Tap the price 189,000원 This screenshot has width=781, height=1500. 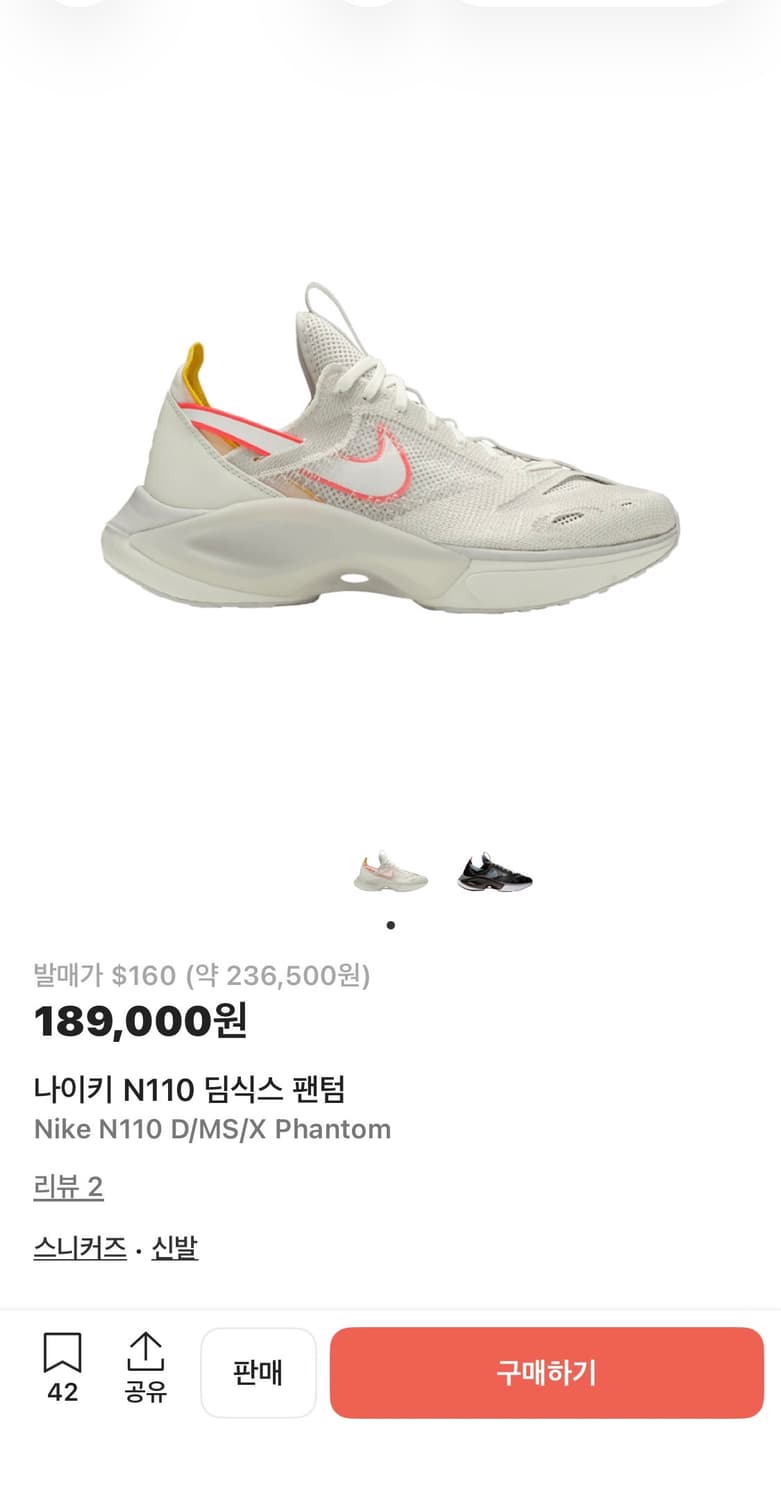coord(143,1023)
